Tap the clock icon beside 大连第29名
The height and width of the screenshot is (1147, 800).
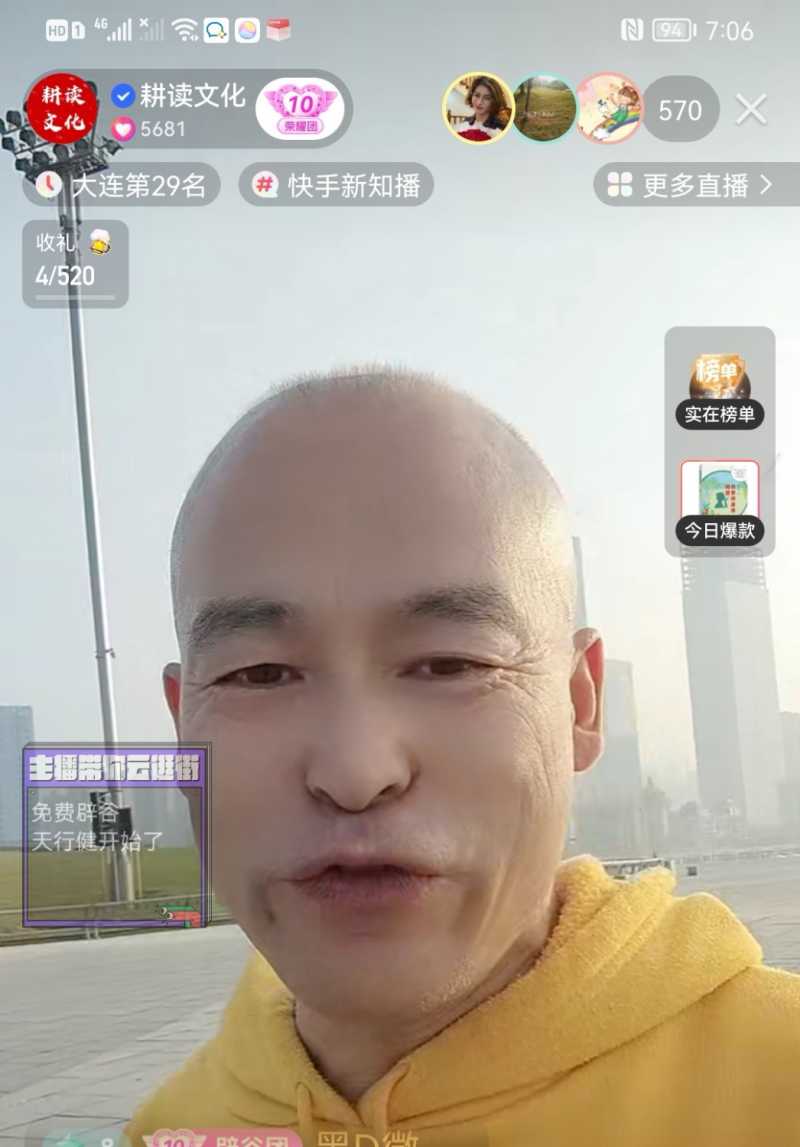[x=49, y=186]
